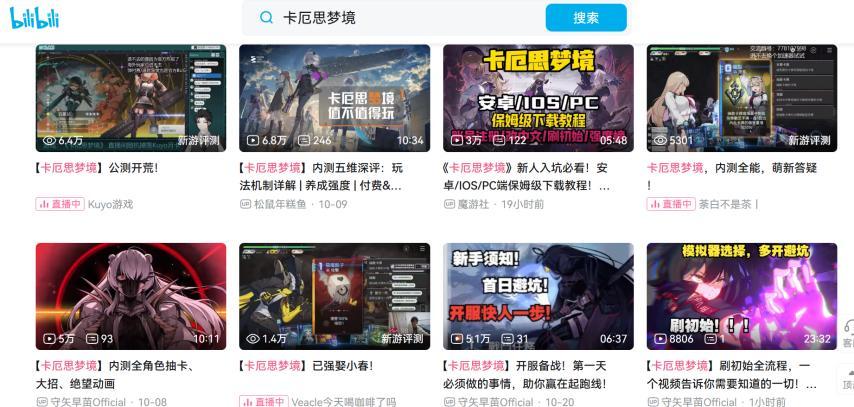Open the live stream 已强娶小春!
The image size is (854, 407).
334,296
